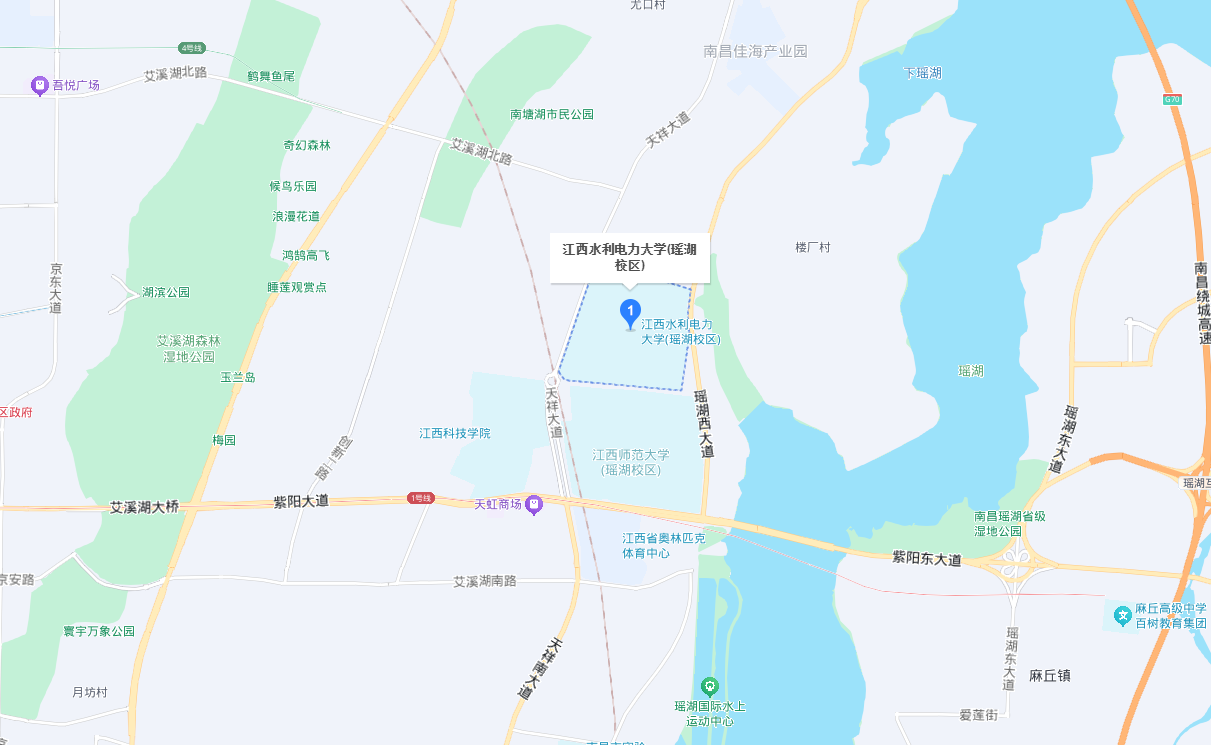The image size is (1211, 745).
Task: Open the 瑶湖国际水上运动中心 POI
Action: (709, 686)
